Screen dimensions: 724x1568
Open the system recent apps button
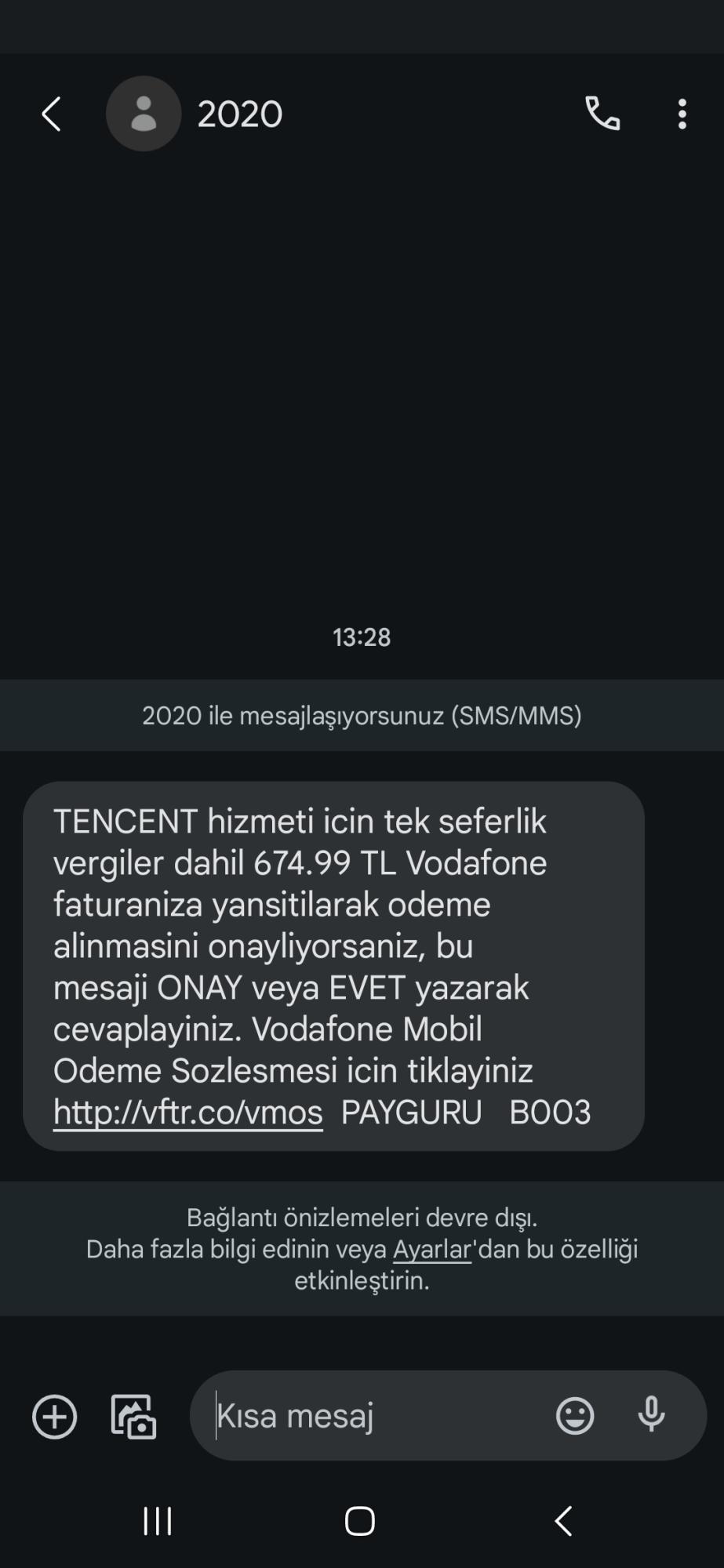[158, 1521]
